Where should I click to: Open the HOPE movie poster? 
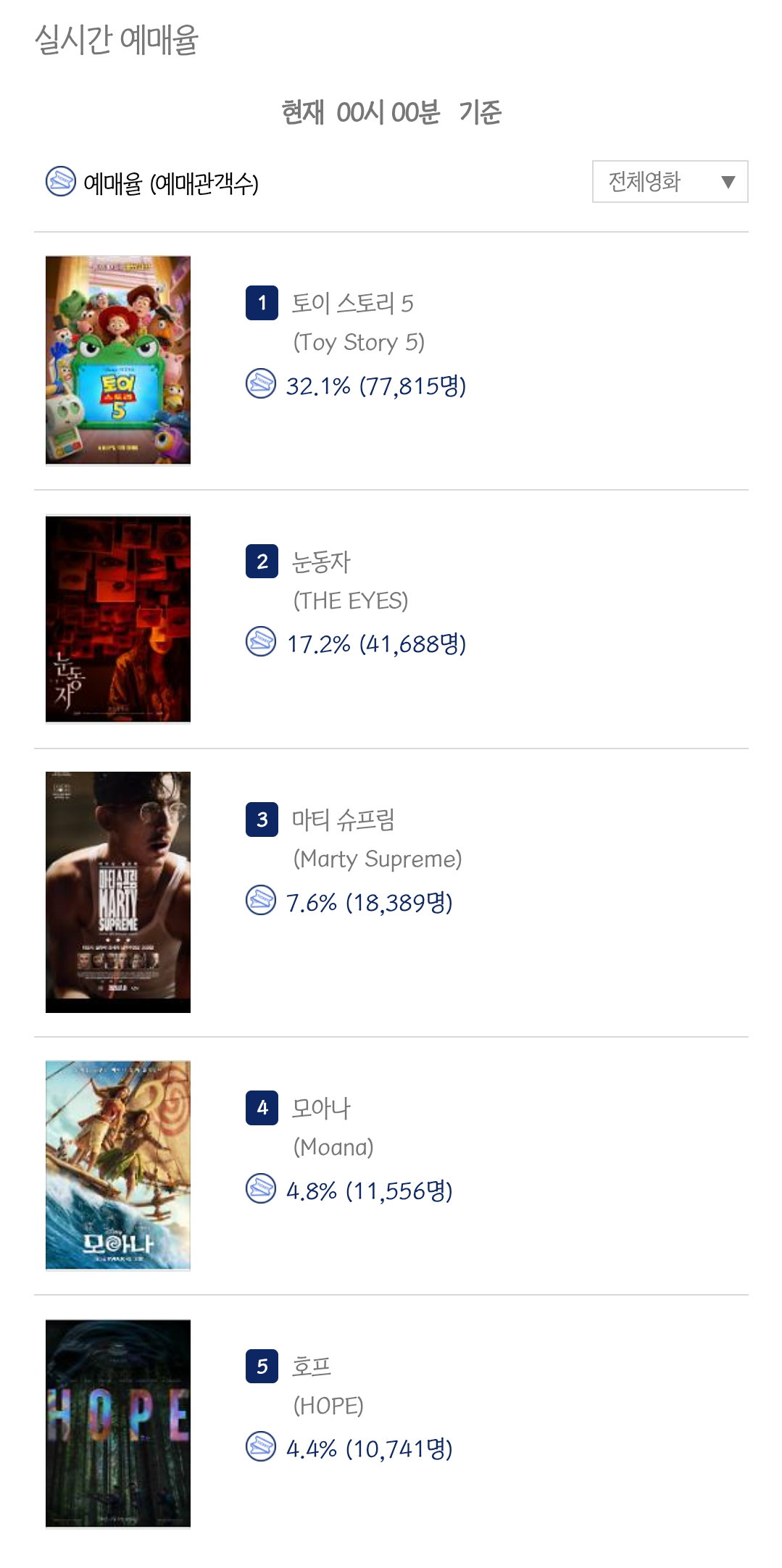pos(118,1424)
